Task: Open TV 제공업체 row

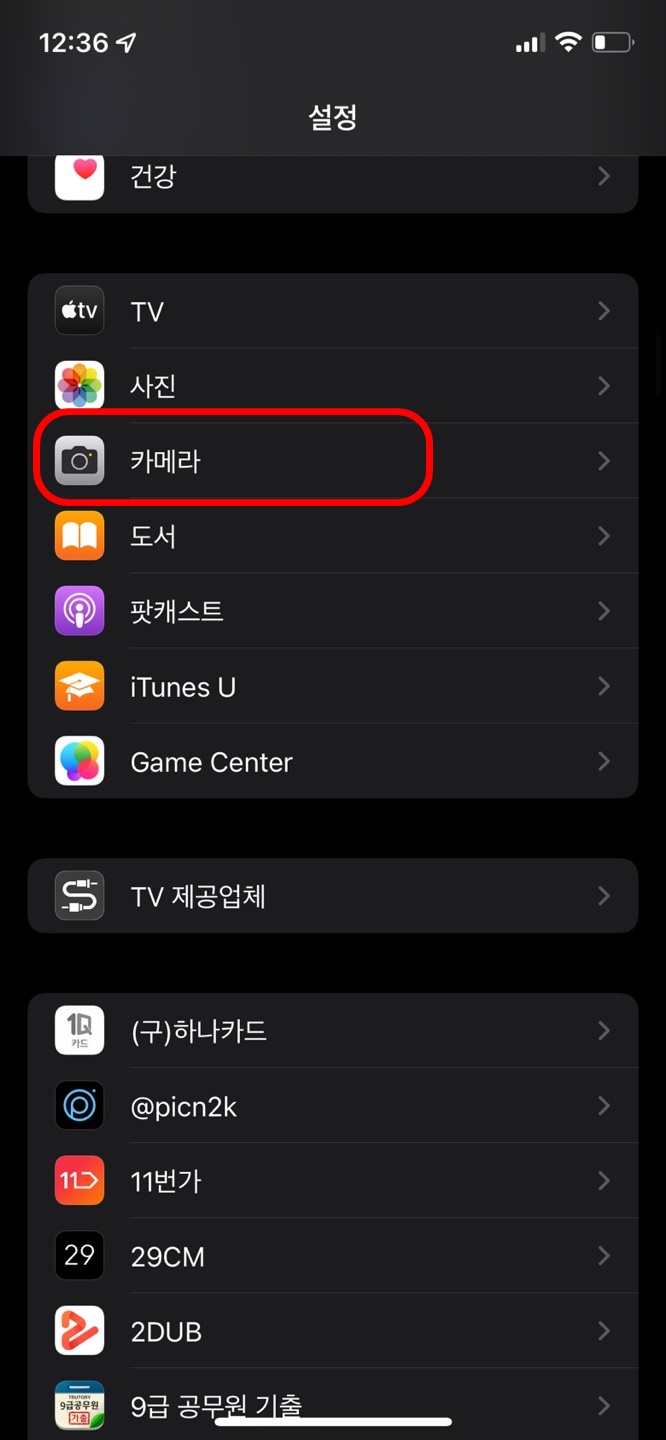Action: click(x=333, y=896)
